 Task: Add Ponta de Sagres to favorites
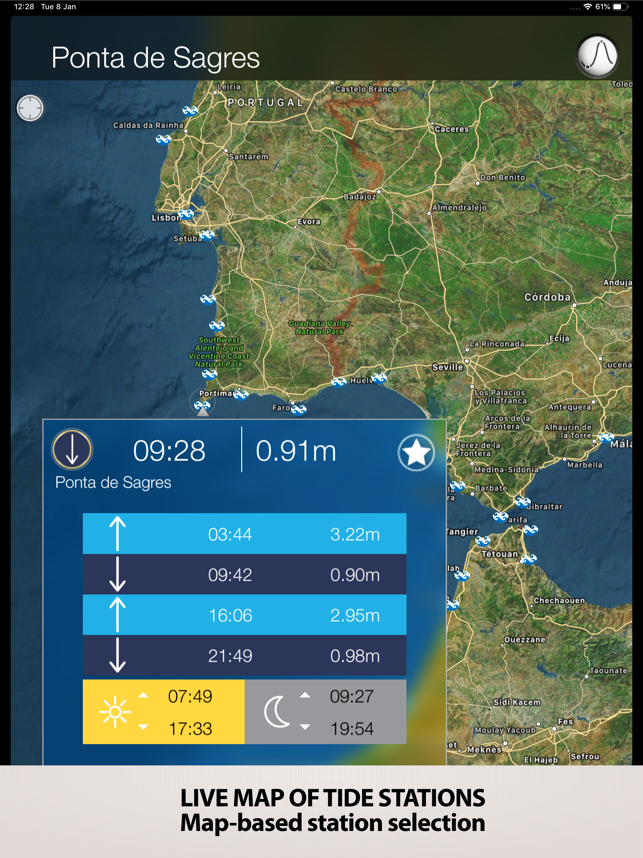[416, 453]
